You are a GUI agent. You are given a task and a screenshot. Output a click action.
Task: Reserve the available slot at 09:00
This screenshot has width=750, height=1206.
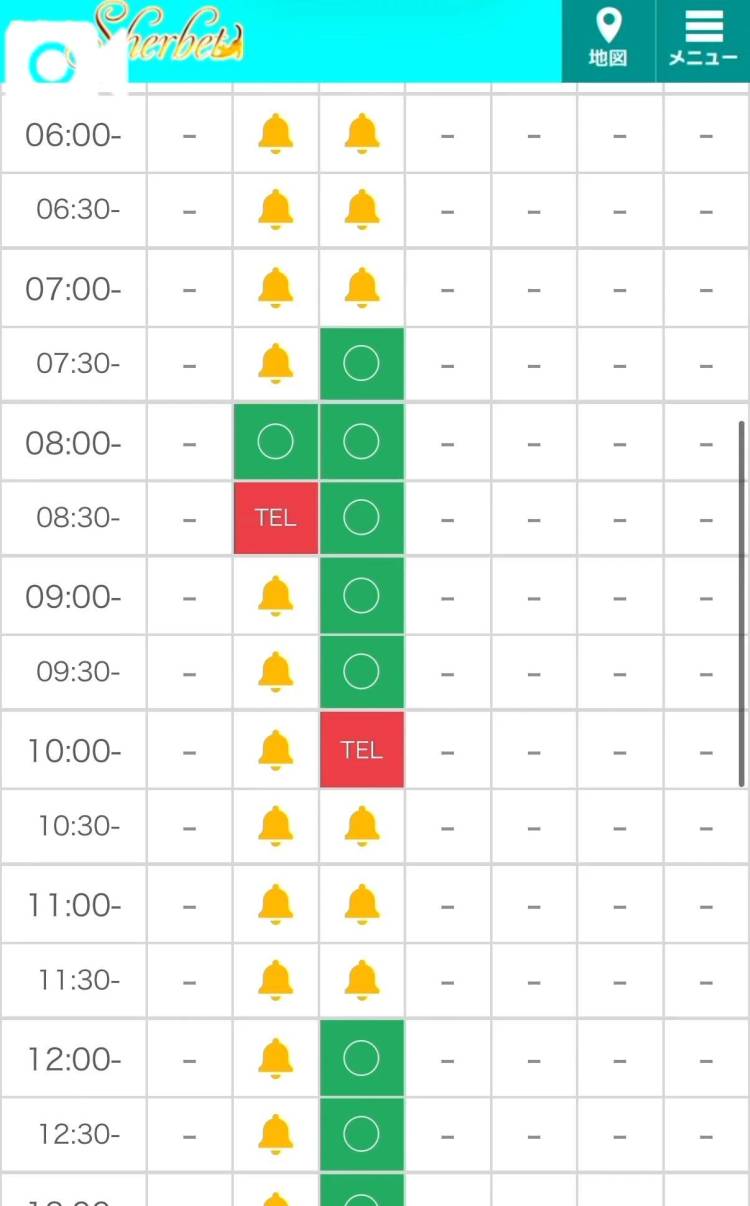pos(361,596)
